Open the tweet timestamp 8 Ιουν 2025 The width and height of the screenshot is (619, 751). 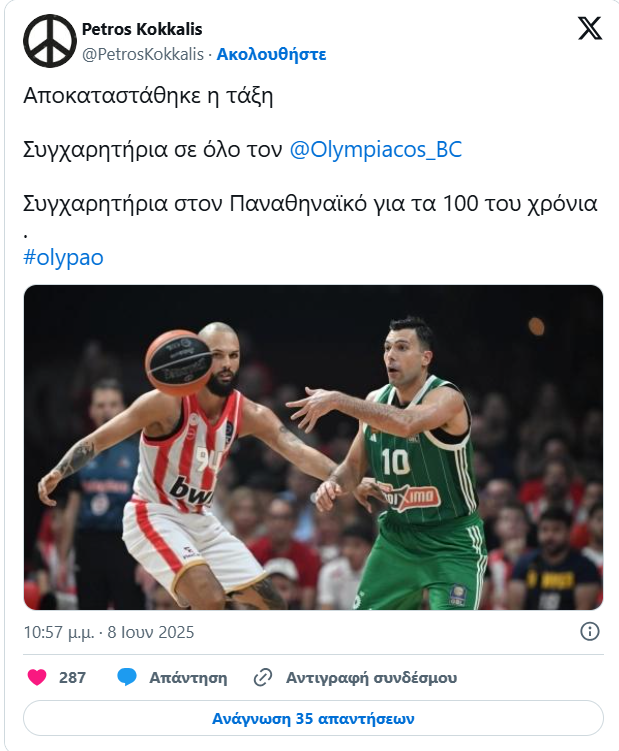pos(109,632)
